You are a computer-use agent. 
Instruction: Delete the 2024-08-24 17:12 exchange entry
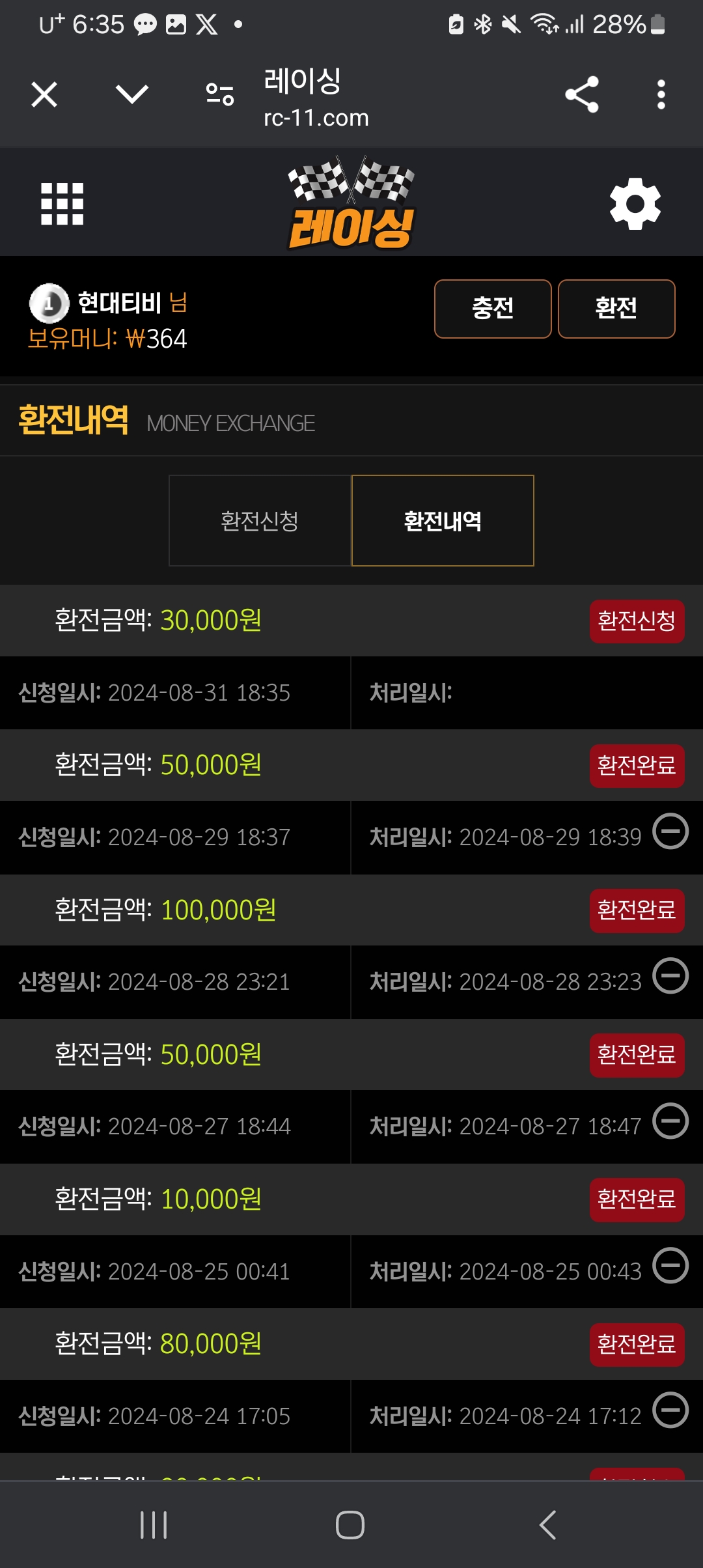(670, 1410)
